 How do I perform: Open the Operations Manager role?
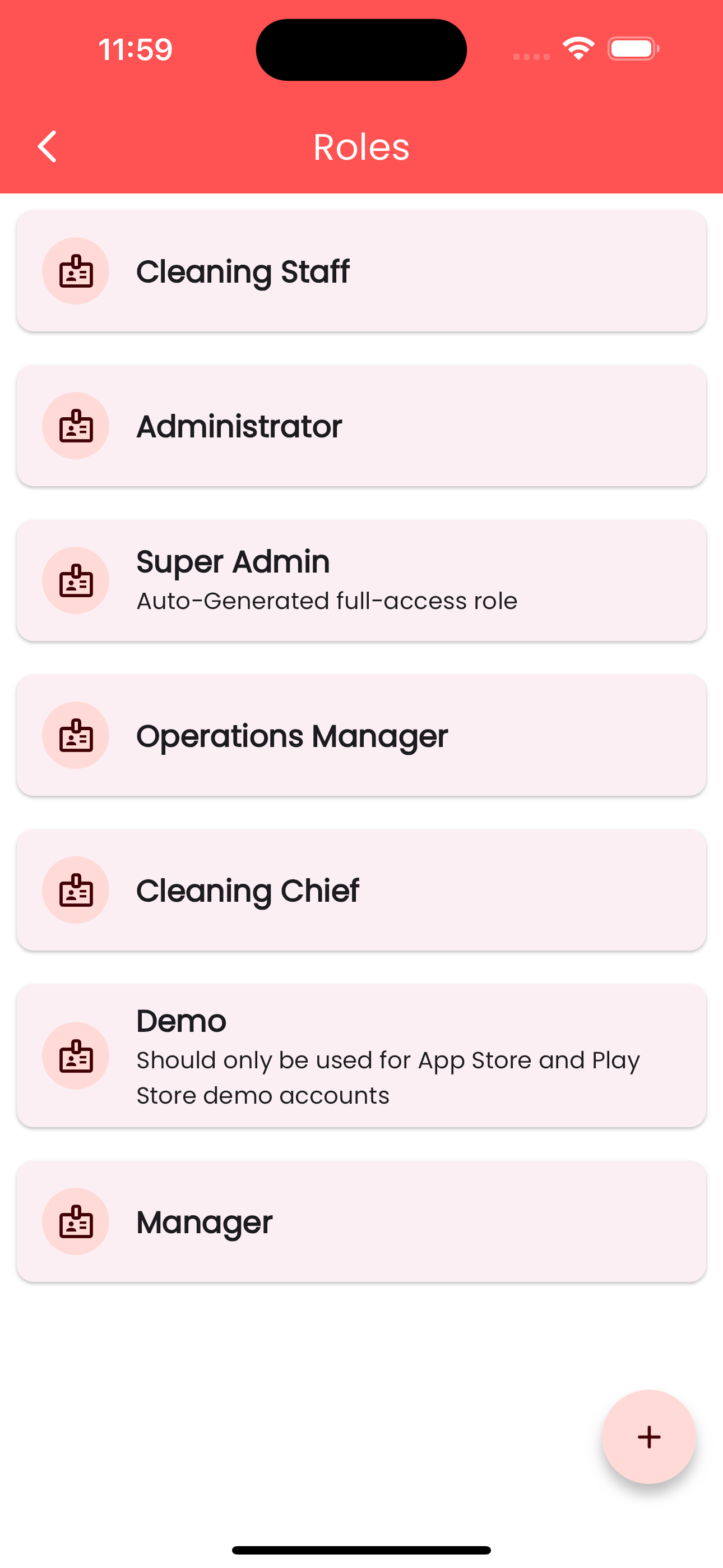click(x=361, y=735)
